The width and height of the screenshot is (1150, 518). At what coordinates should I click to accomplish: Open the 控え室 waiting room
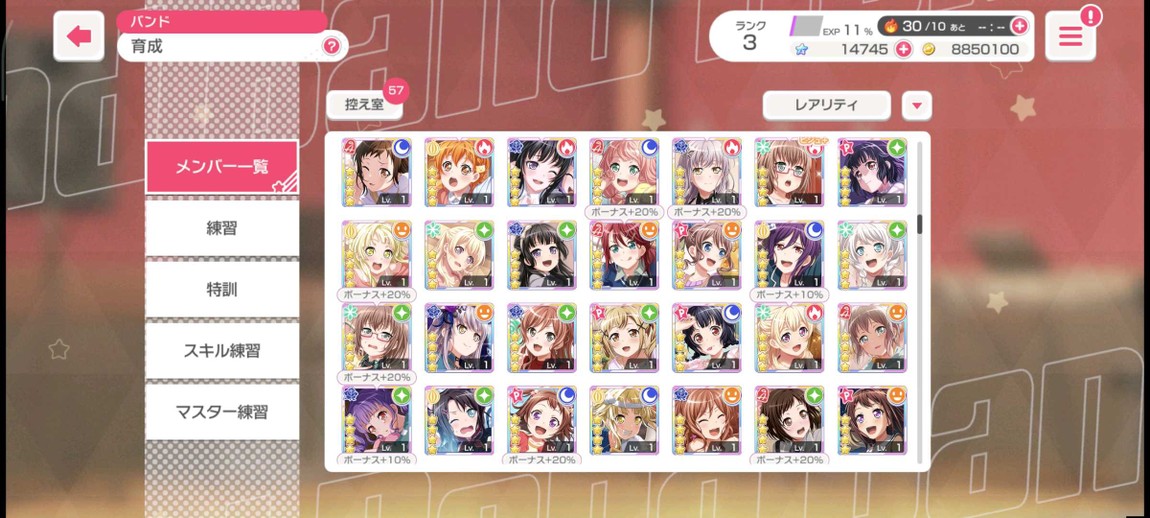click(x=364, y=104)
